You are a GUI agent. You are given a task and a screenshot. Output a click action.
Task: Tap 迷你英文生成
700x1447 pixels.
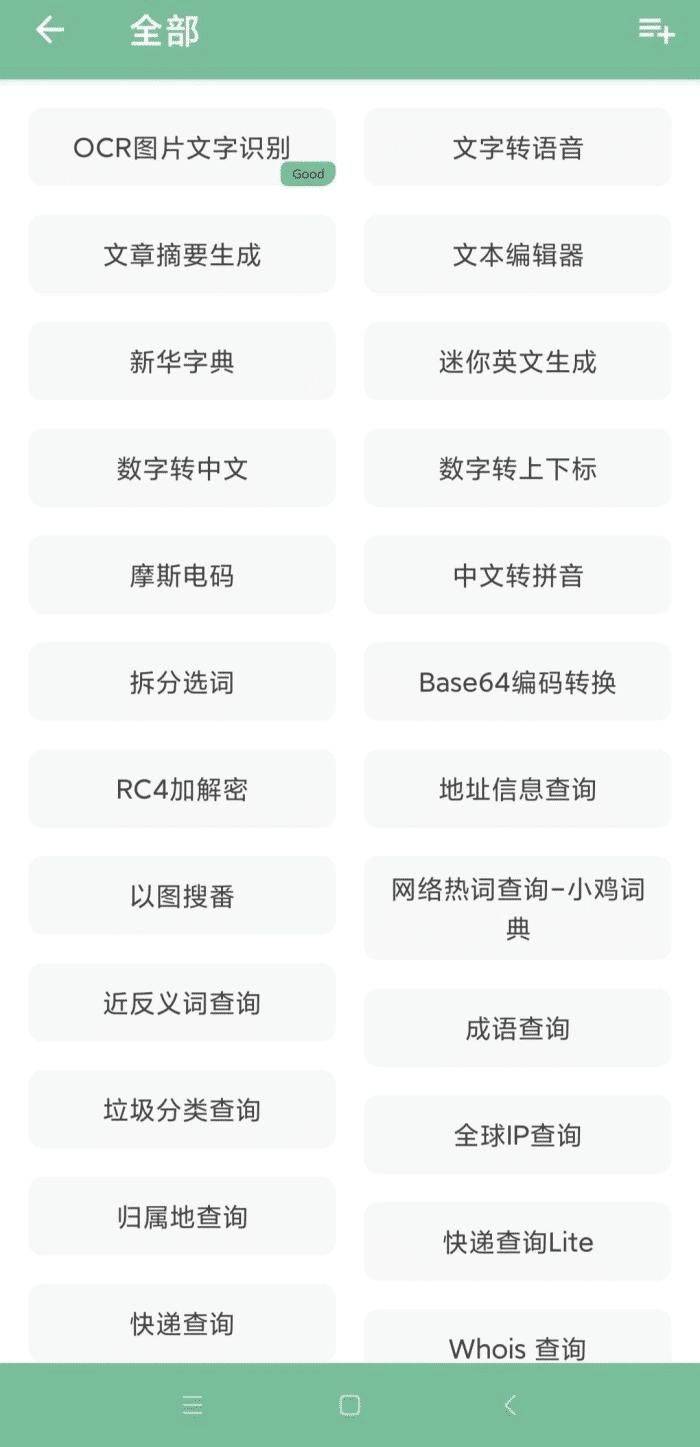pos(517,361)
